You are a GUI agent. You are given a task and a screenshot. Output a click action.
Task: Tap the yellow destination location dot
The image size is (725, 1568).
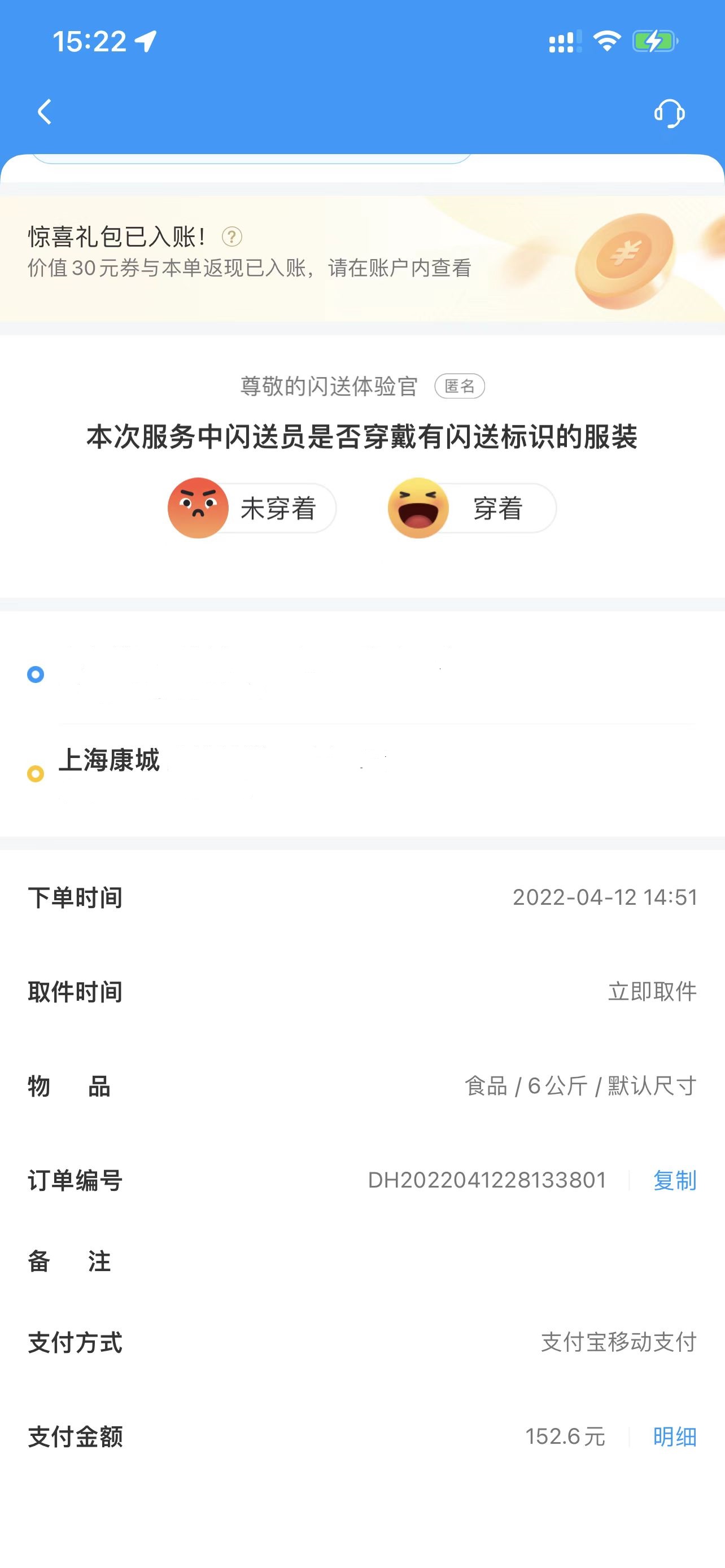[34, 773]
